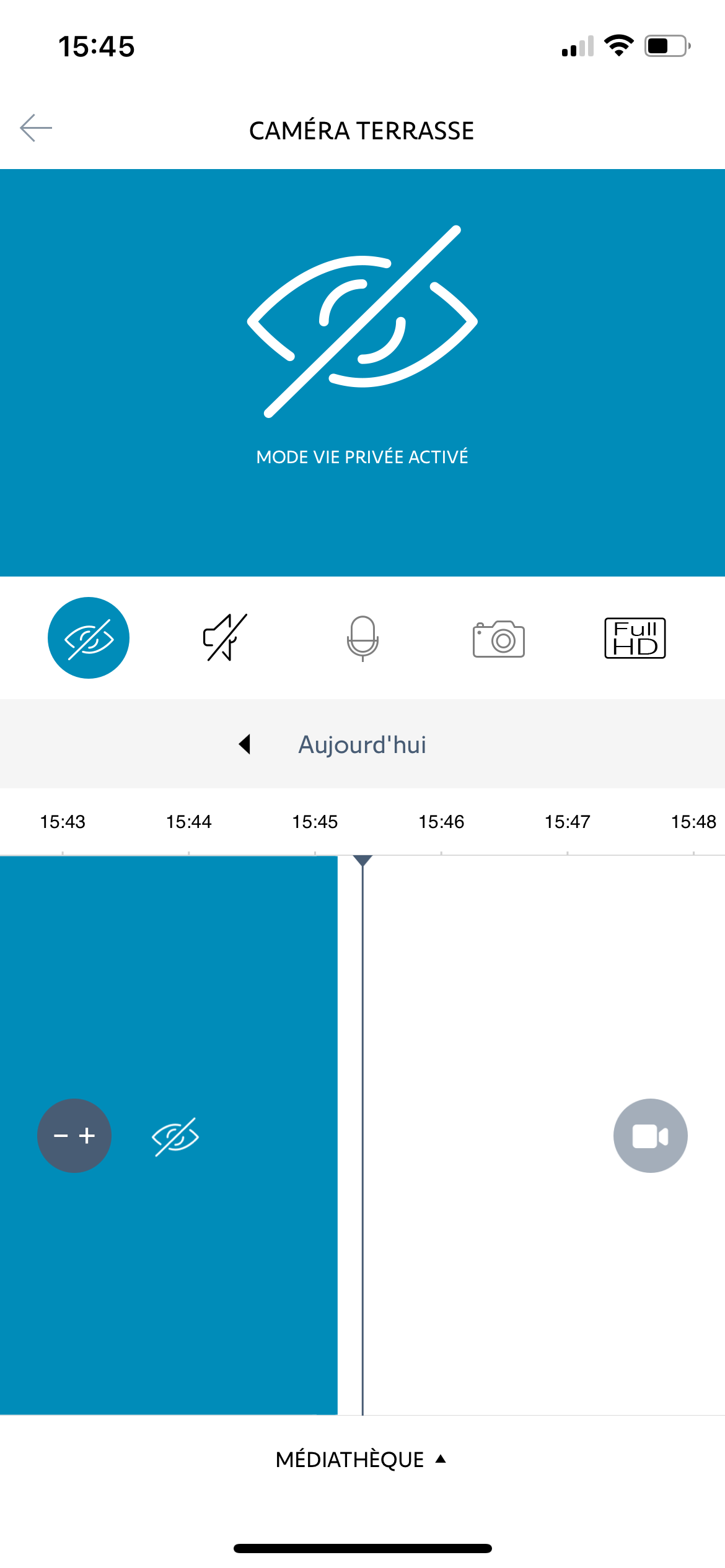
Task: Tap the video recording button
Action: (x=650, y=1136)
